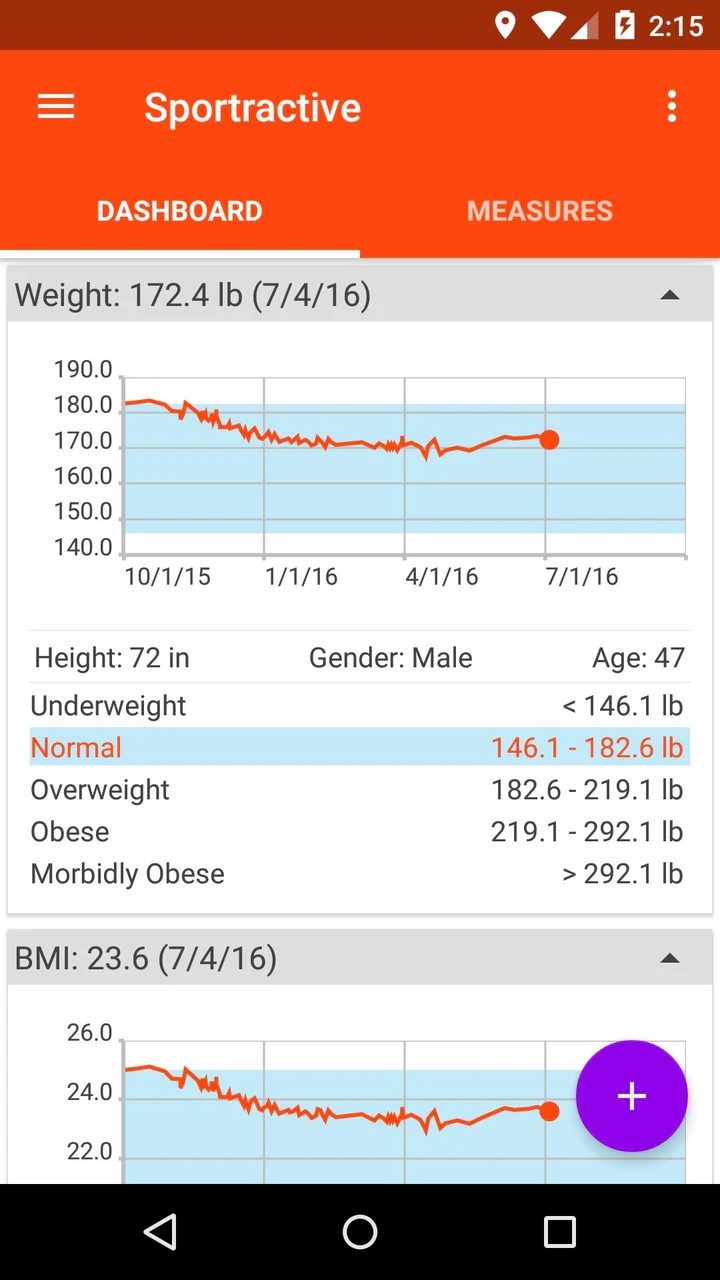The image size is (720, 1280).
Task: Go back using the system back button
Action: pyautogui.click(x=160, y=1232)
